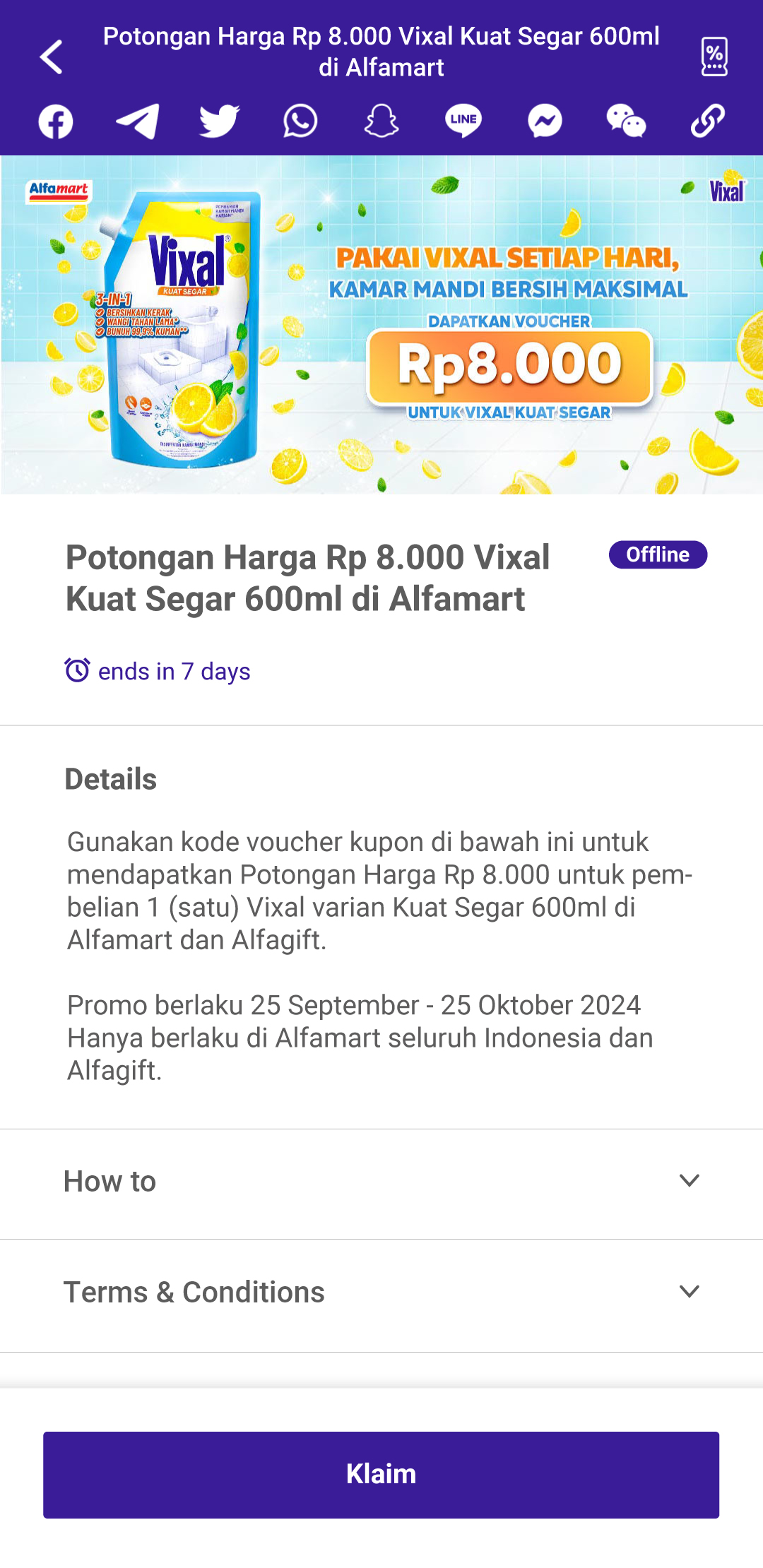Copy the promo link

(x=707, y=121)
